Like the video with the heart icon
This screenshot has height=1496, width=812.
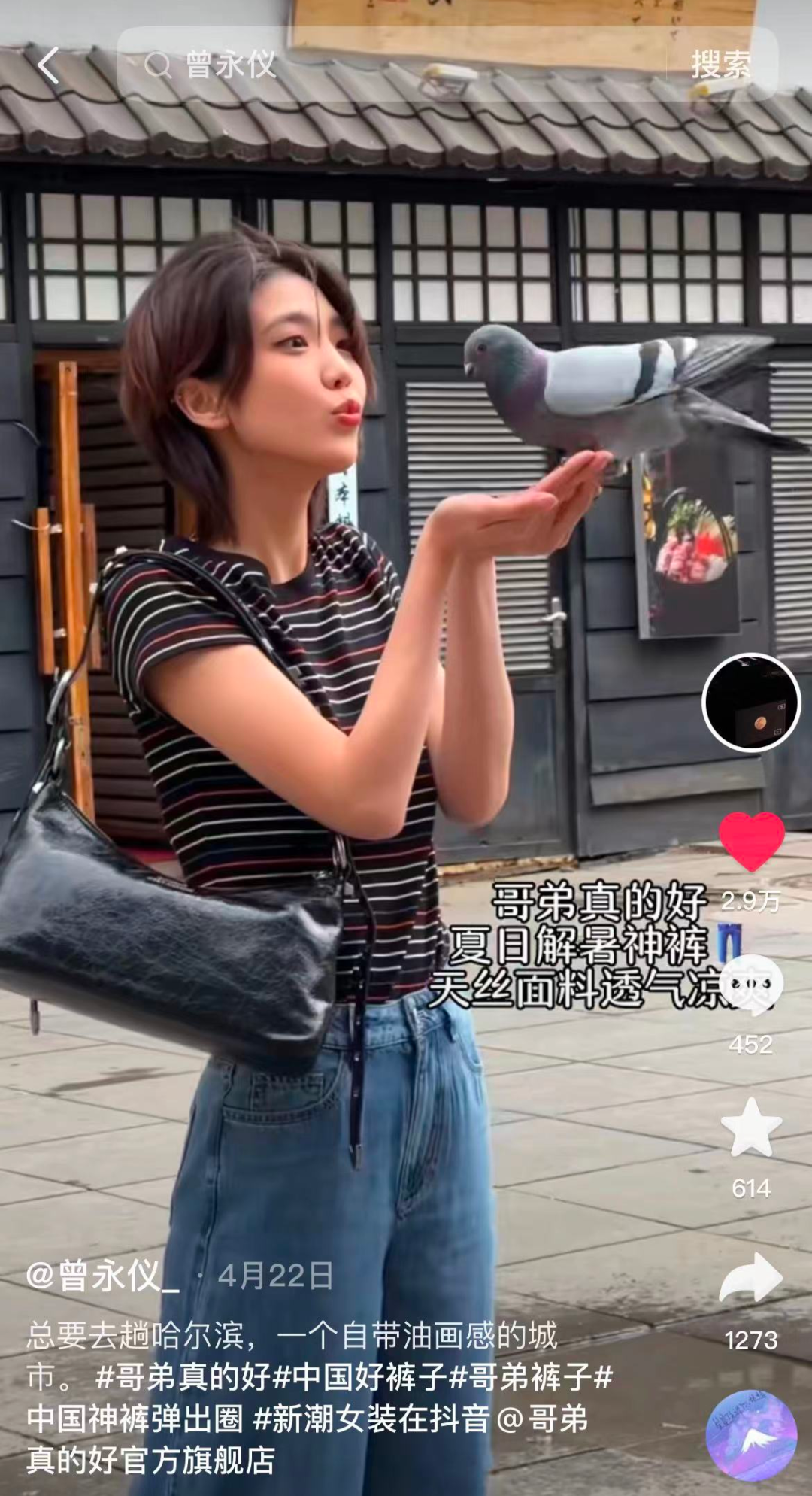click(x=751, y=842)
